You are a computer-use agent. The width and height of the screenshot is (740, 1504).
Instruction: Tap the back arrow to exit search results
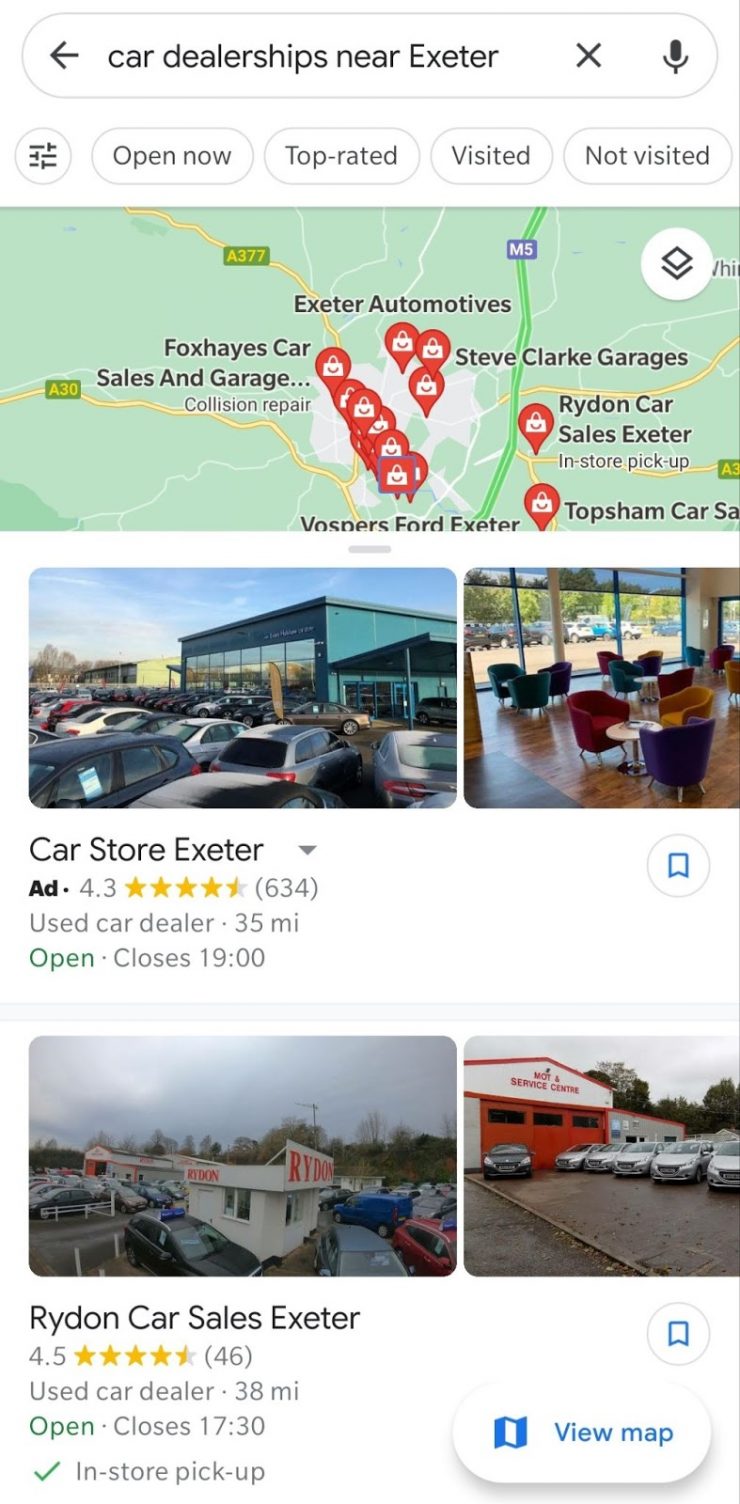pos(63,55)
